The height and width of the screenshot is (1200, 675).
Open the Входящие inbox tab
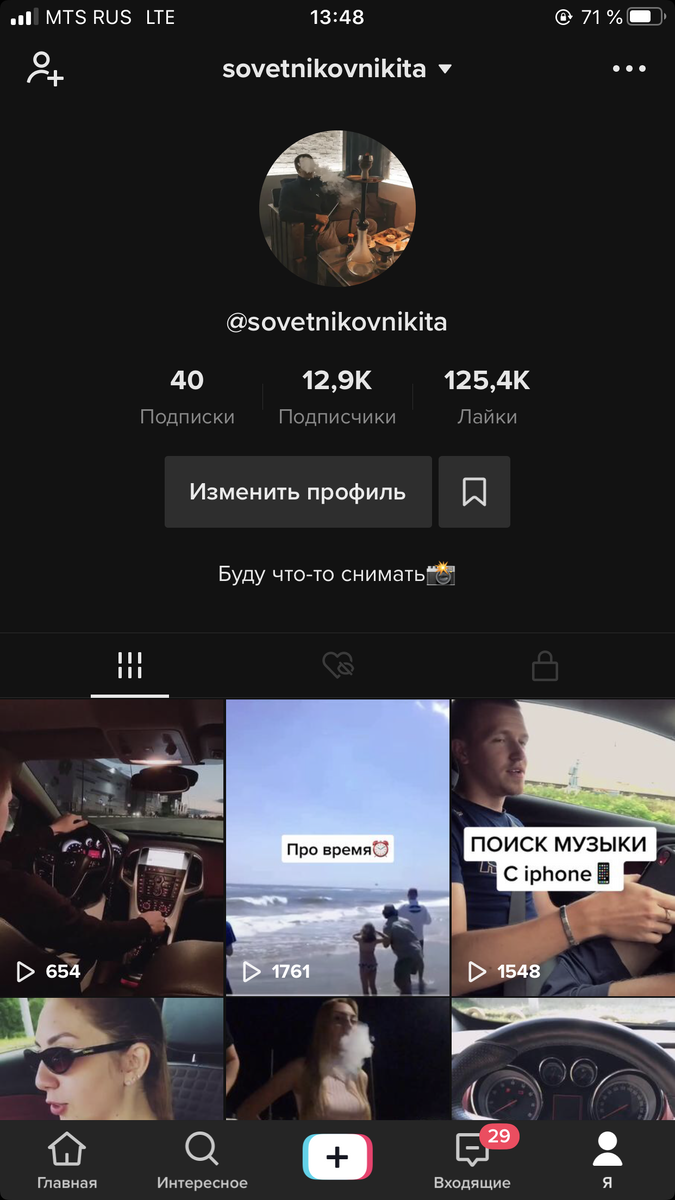[x=472, y=1160]
